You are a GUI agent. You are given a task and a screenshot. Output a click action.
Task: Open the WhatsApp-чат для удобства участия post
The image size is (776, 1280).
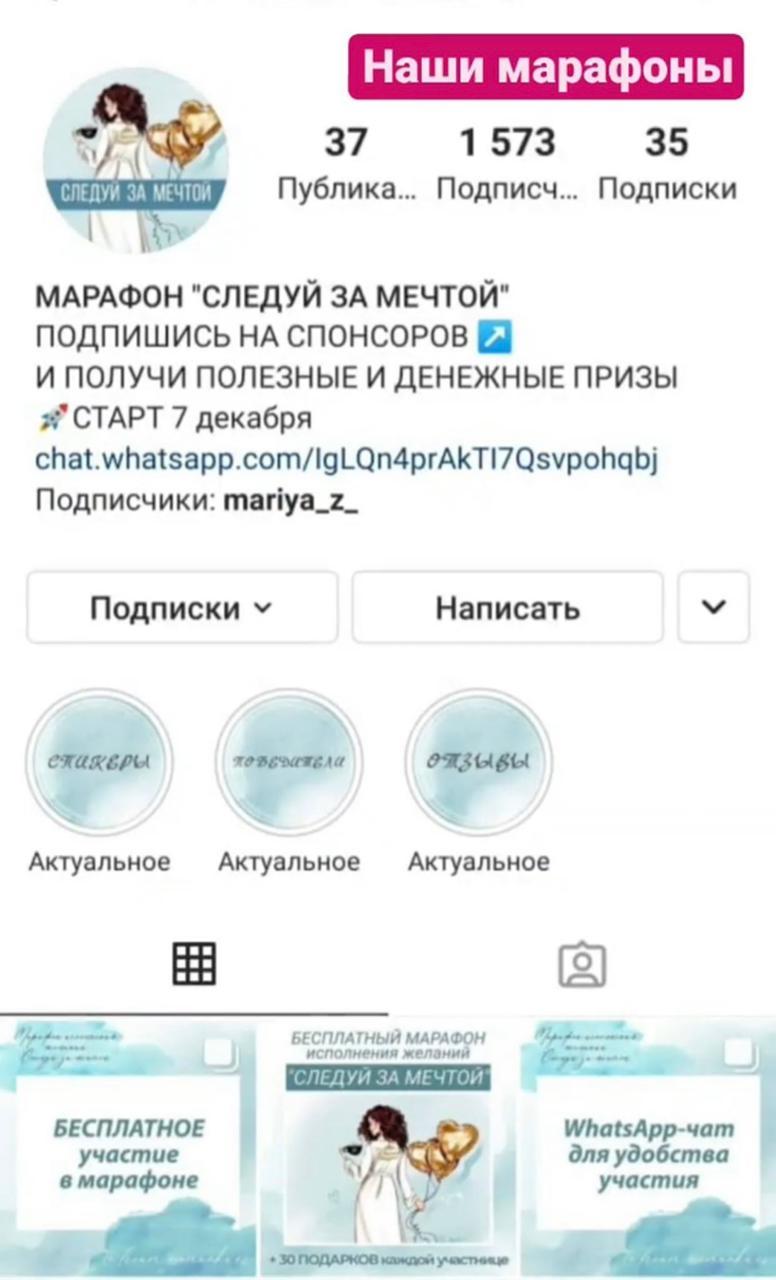648,1148
